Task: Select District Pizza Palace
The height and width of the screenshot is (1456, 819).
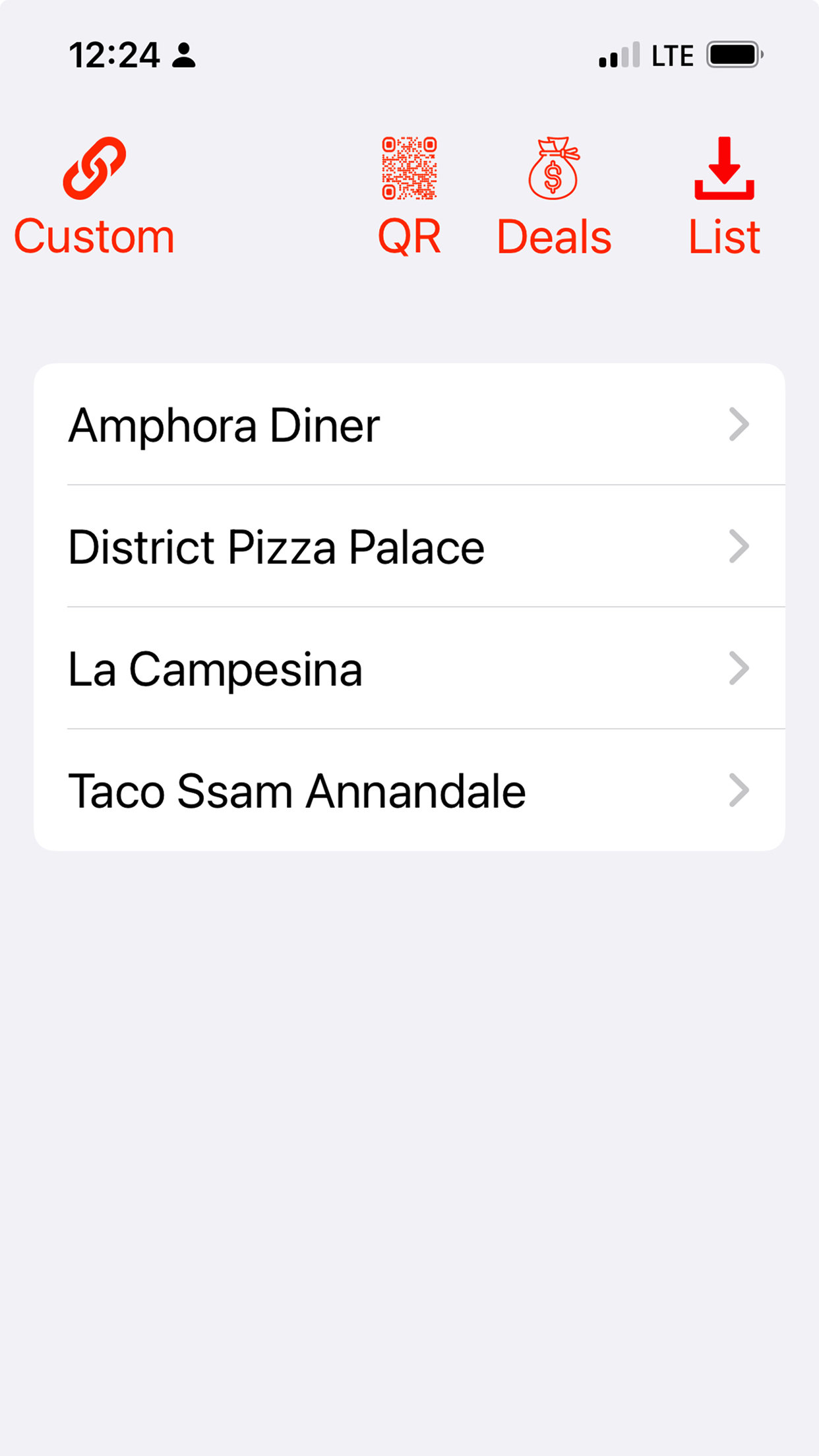Action: 409,546
